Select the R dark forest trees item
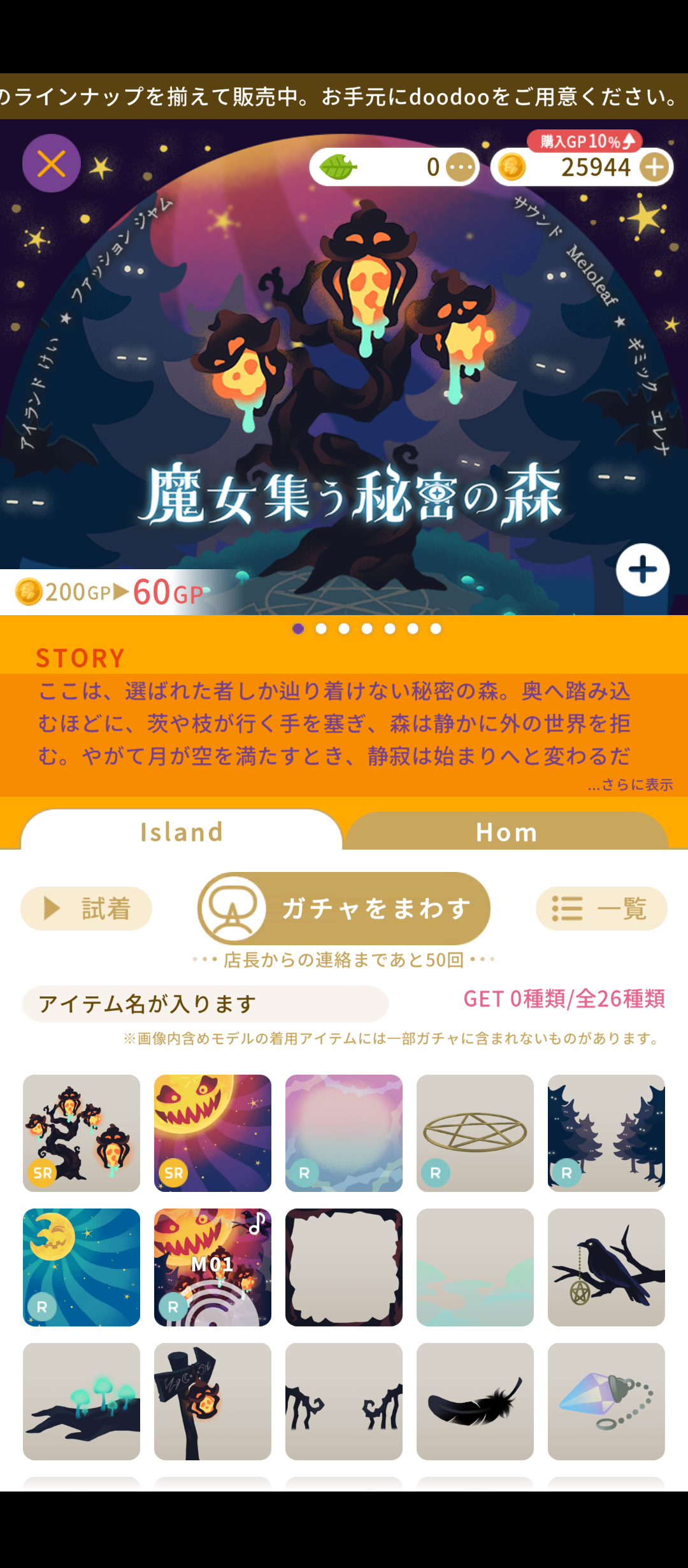Image resolution: width=688 pixels, height=1568 pixels. [606, 1133]
